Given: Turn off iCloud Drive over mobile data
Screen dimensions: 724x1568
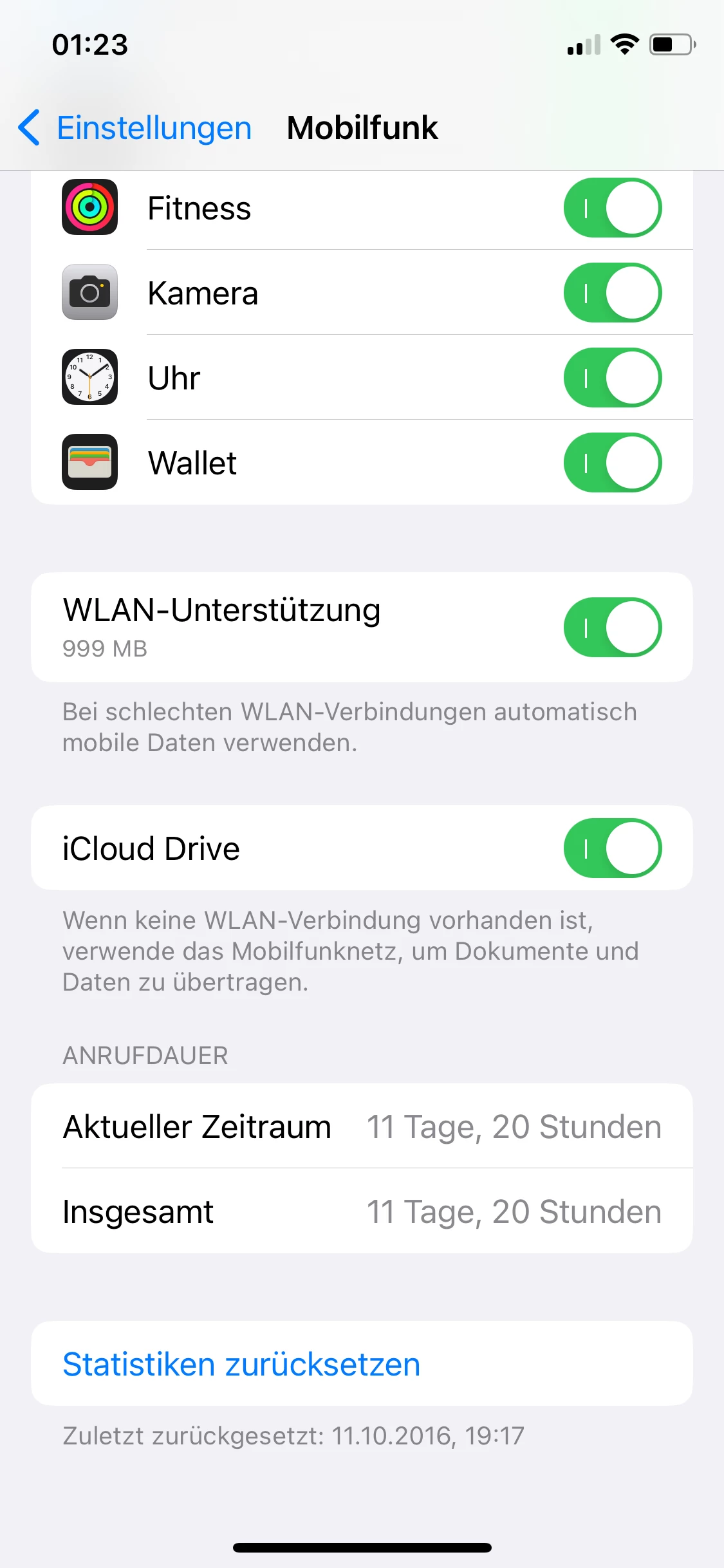Looking at the screenshot, I should pos(612,848).
